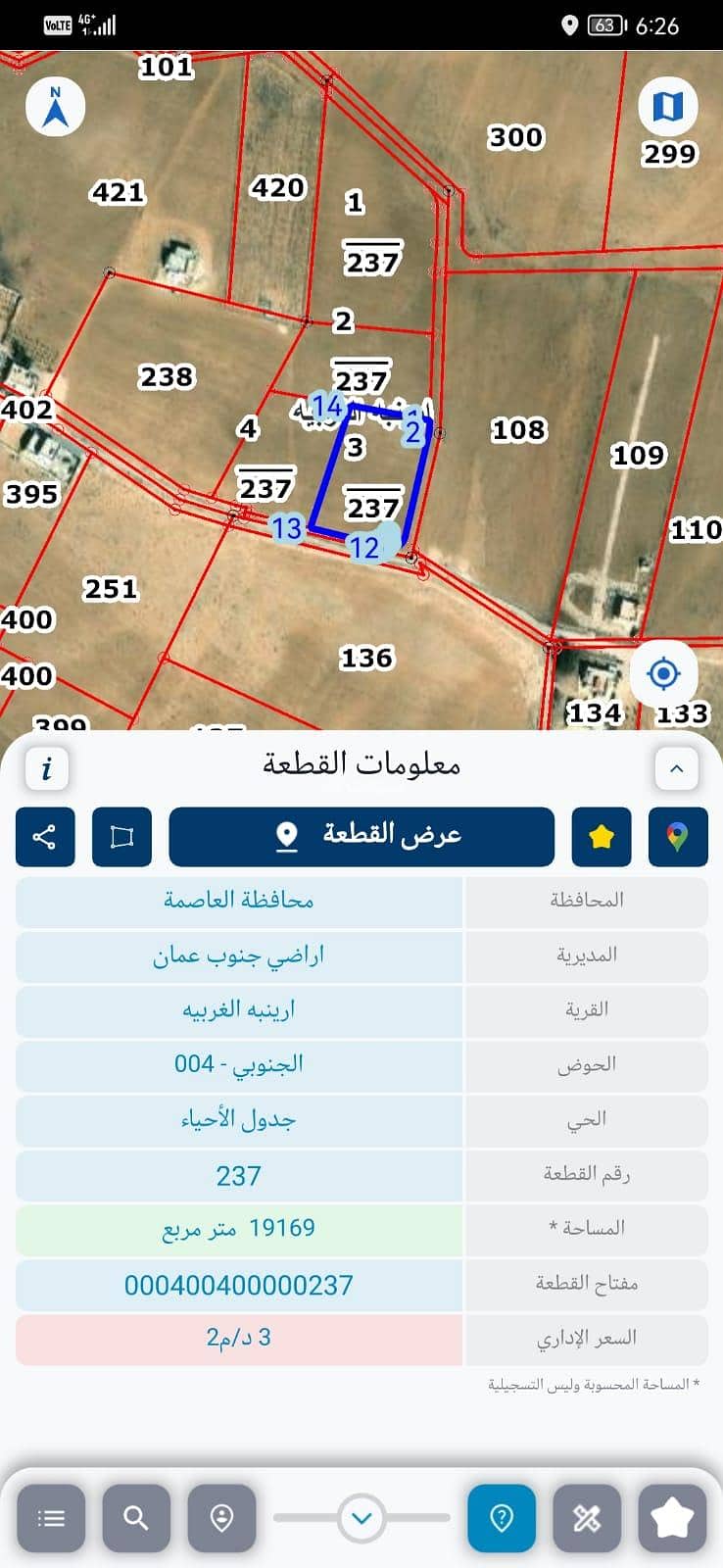Open the favorites star in the bottom bar
The width and height of the screenshot is (723, 1568).
672,1518
